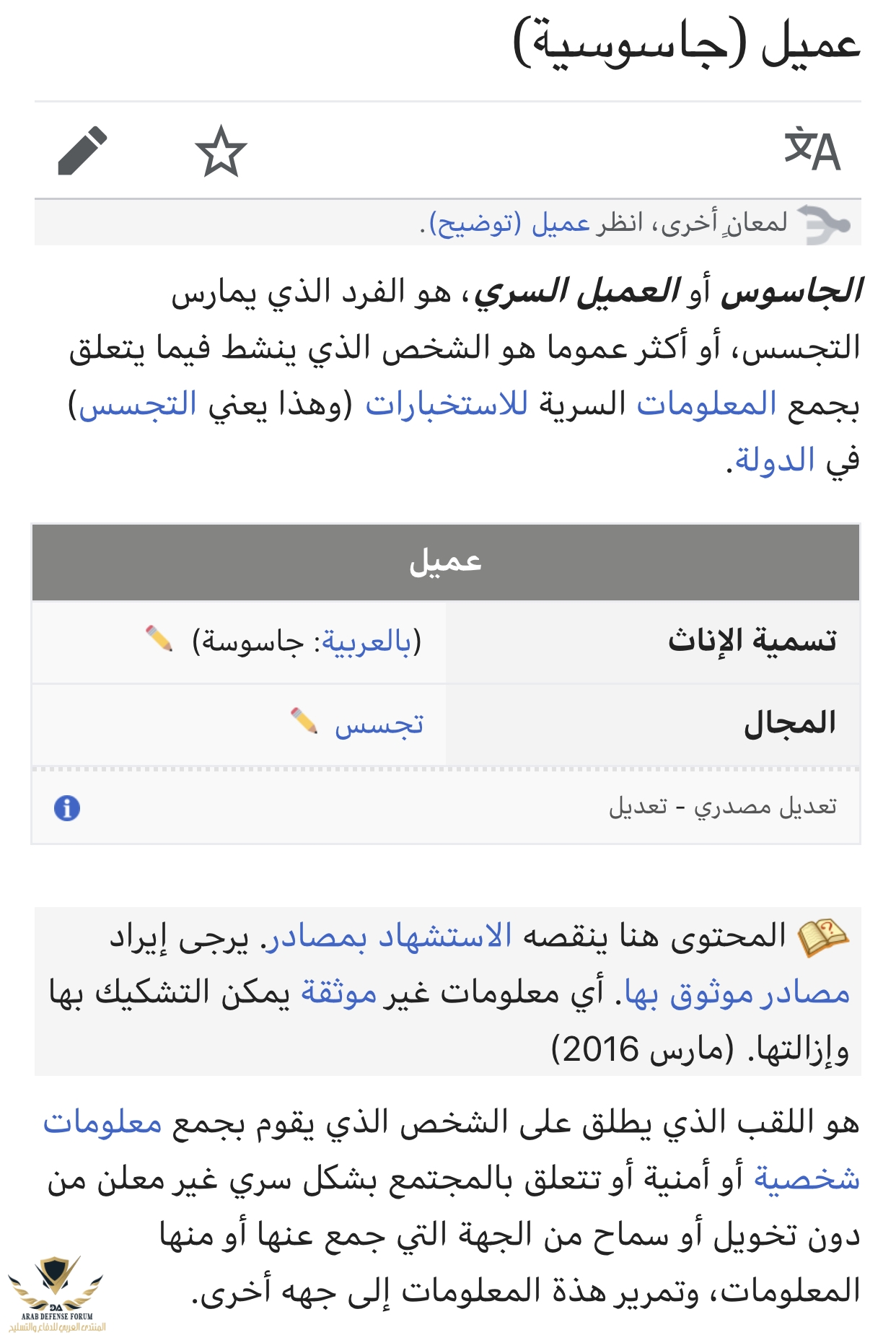
Task: Follow the للاستخبارات link
Action: tap(447, 404)
